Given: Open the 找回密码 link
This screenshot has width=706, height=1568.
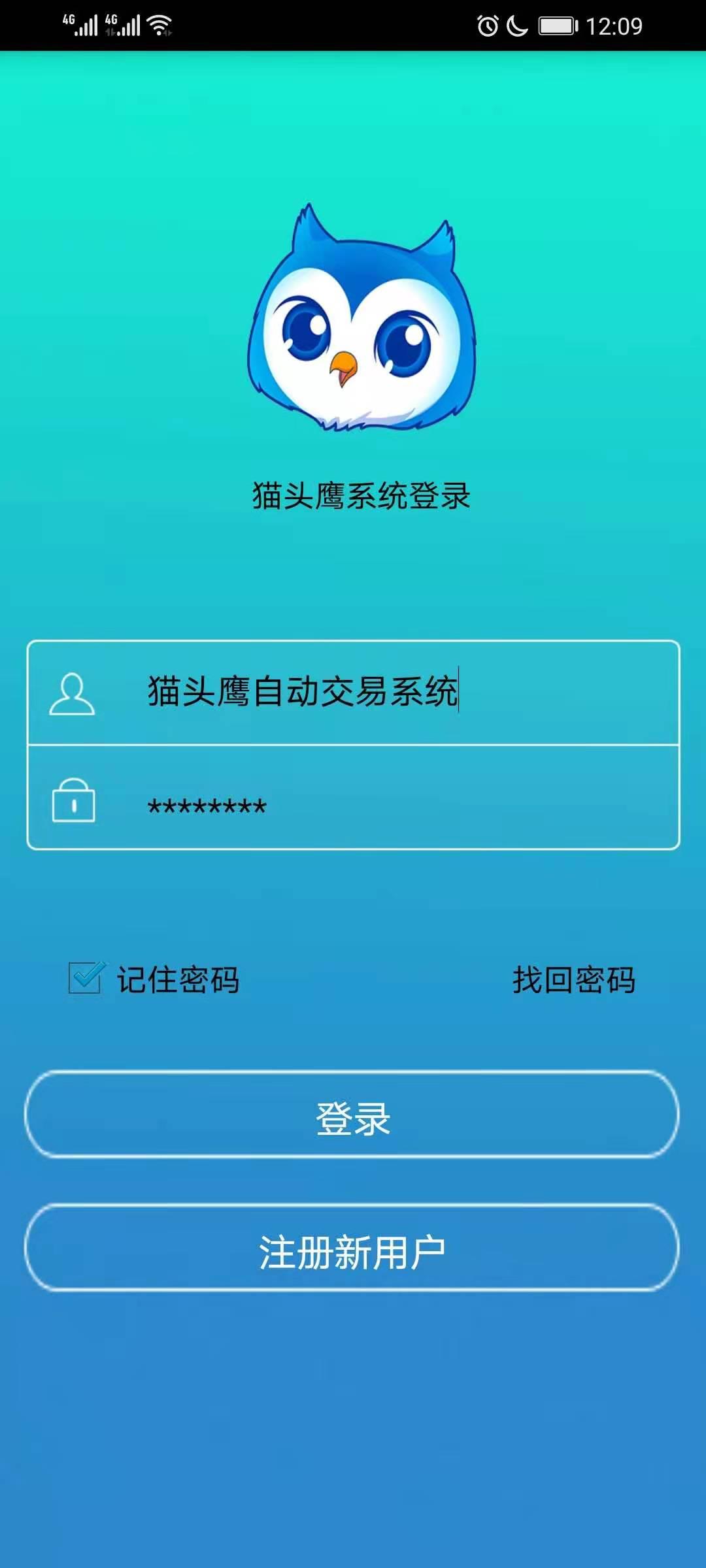Looking at the screenshot, I should (573, 980).
